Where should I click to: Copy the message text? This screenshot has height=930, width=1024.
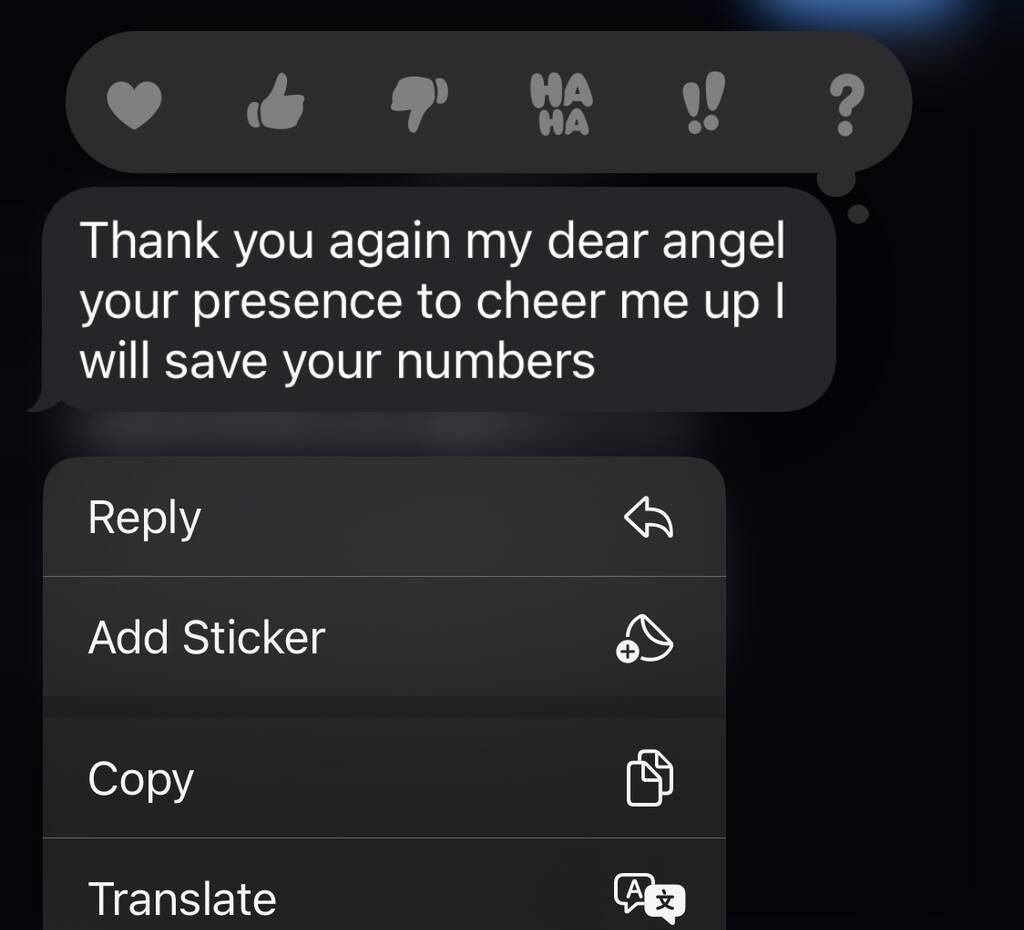pyautogui.click(x=384, y=779)
